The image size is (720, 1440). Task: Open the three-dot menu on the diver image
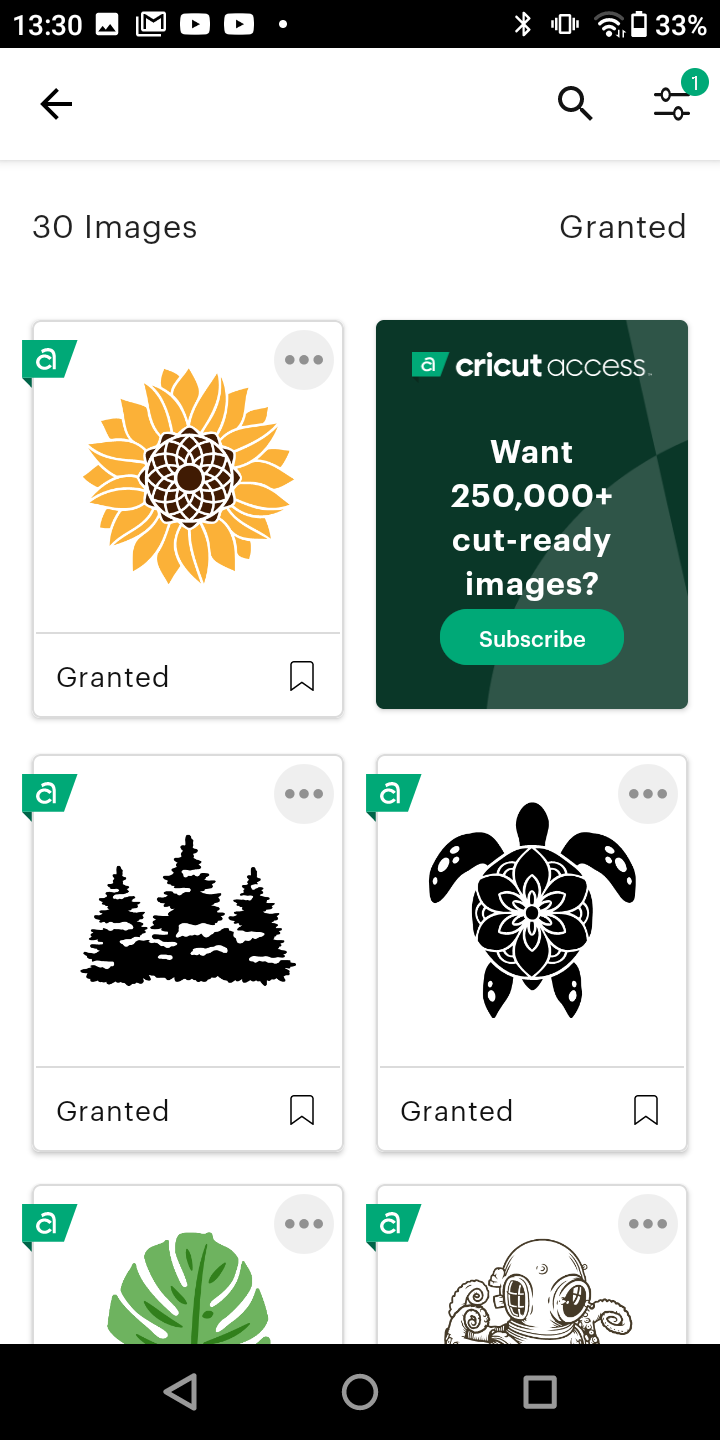coord(647,1223)
